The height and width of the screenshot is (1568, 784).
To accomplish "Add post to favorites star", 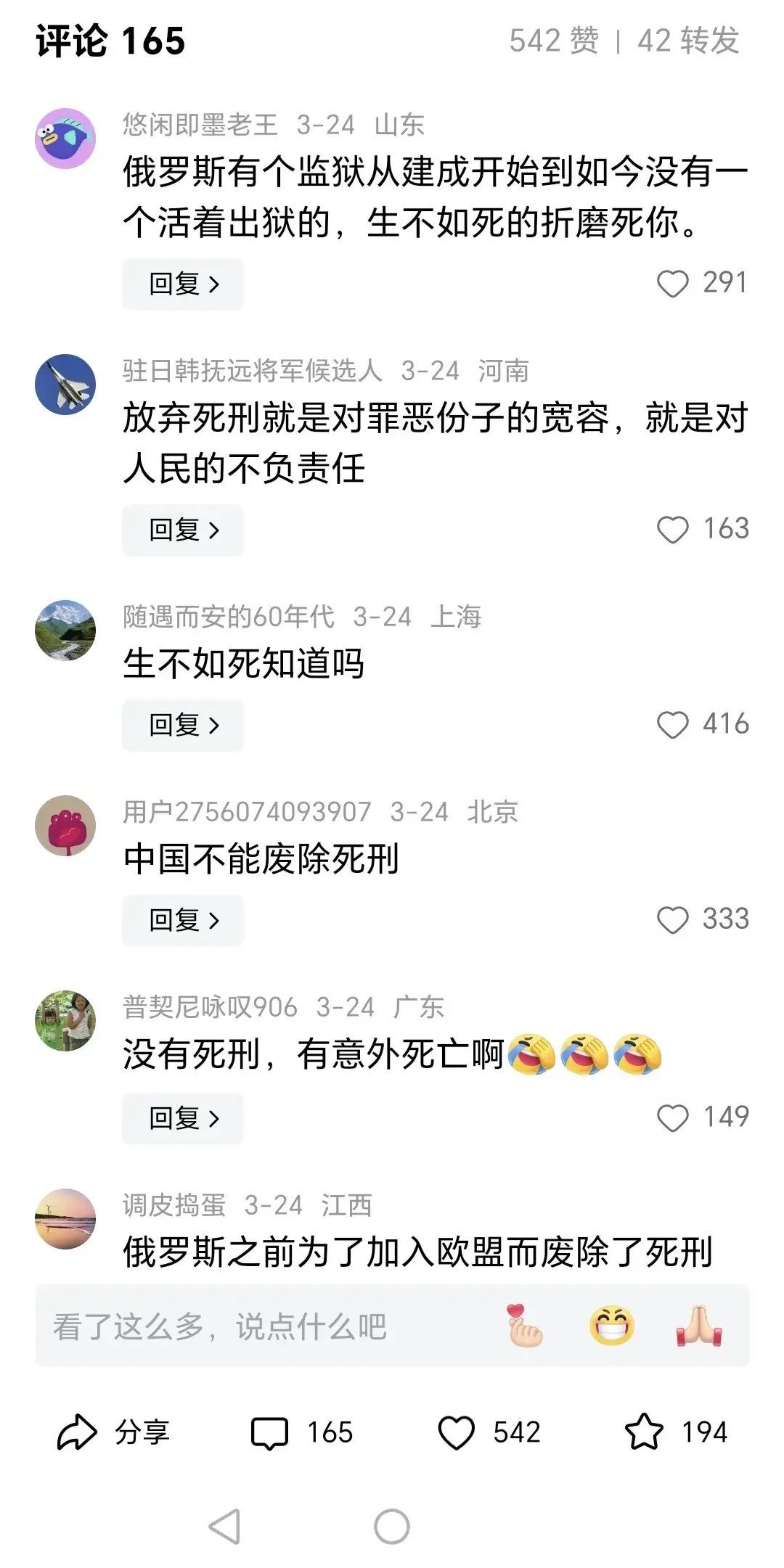I will point(644,1433).
